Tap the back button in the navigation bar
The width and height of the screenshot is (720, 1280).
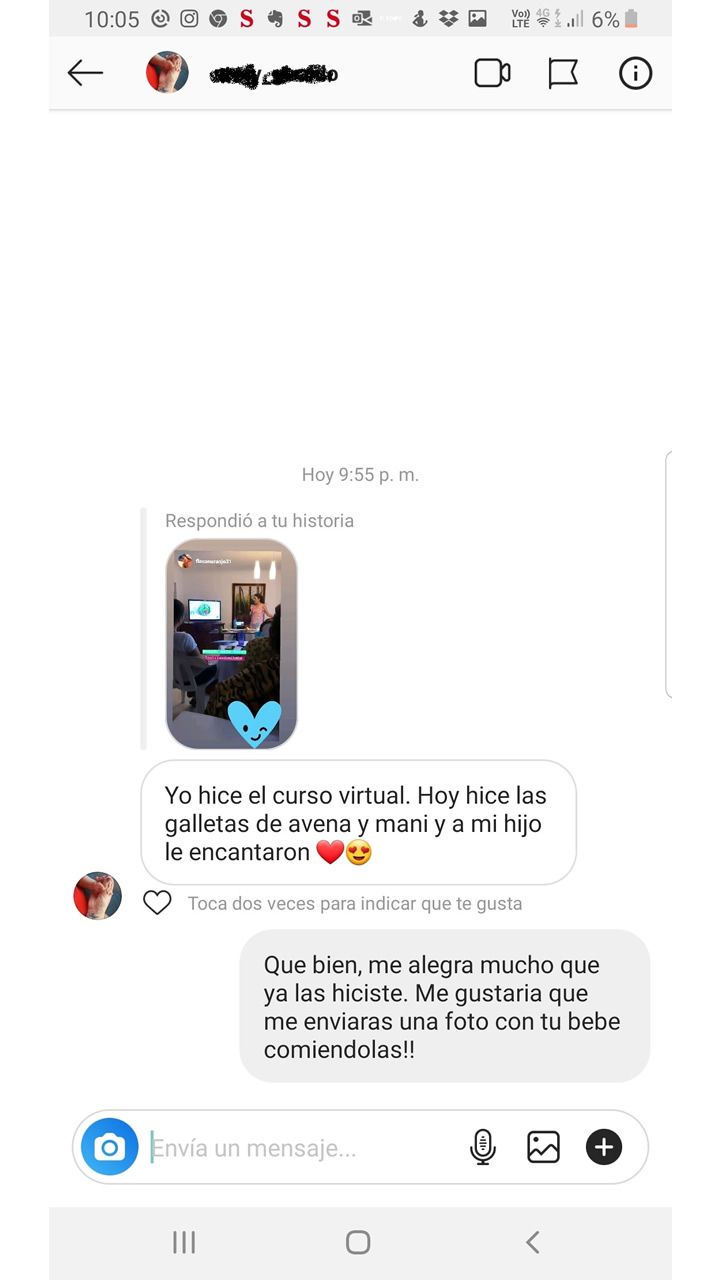pyautogui.click(x=532, y=1242)
